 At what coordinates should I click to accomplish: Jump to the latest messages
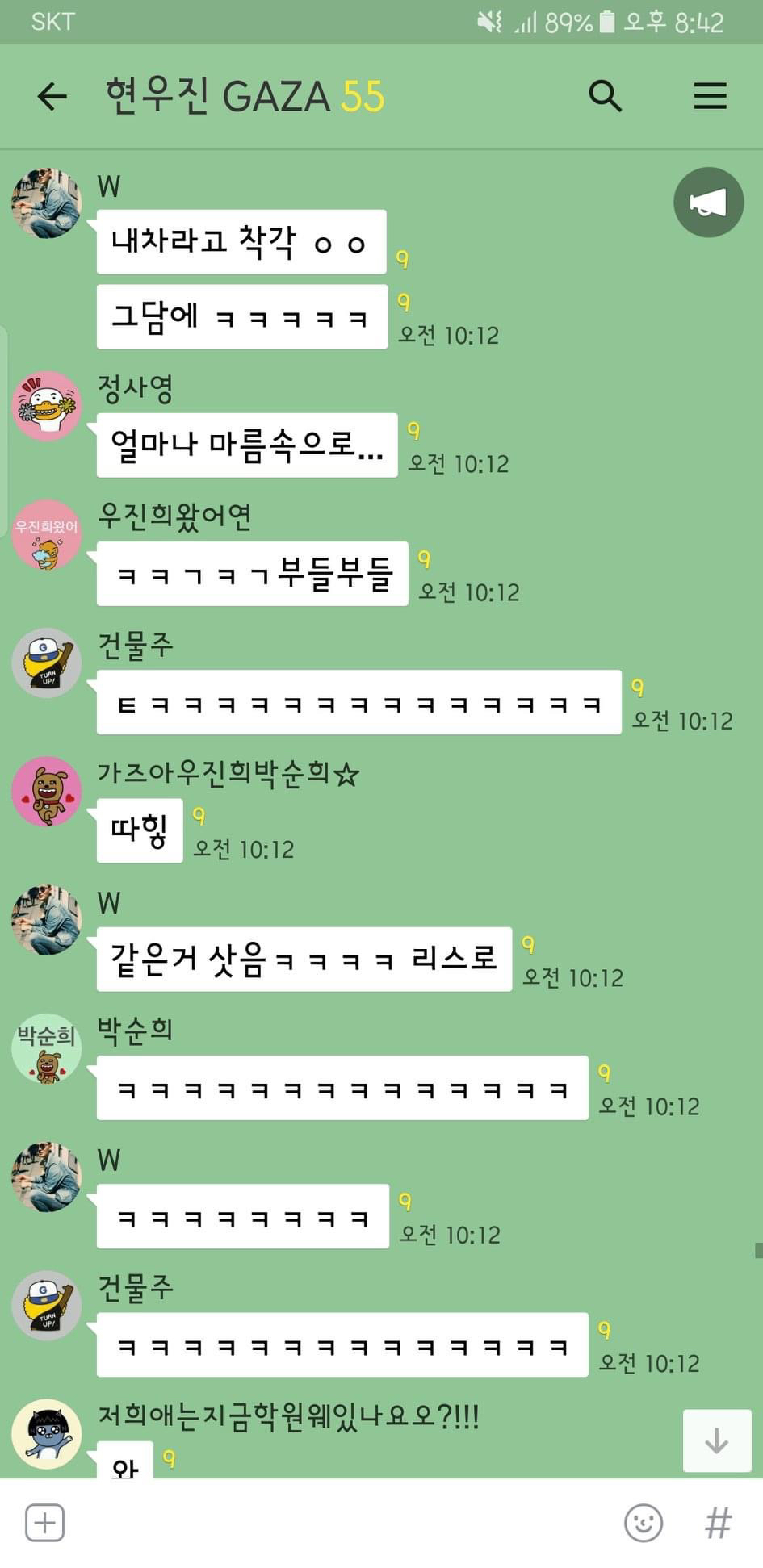(717, 1440)
